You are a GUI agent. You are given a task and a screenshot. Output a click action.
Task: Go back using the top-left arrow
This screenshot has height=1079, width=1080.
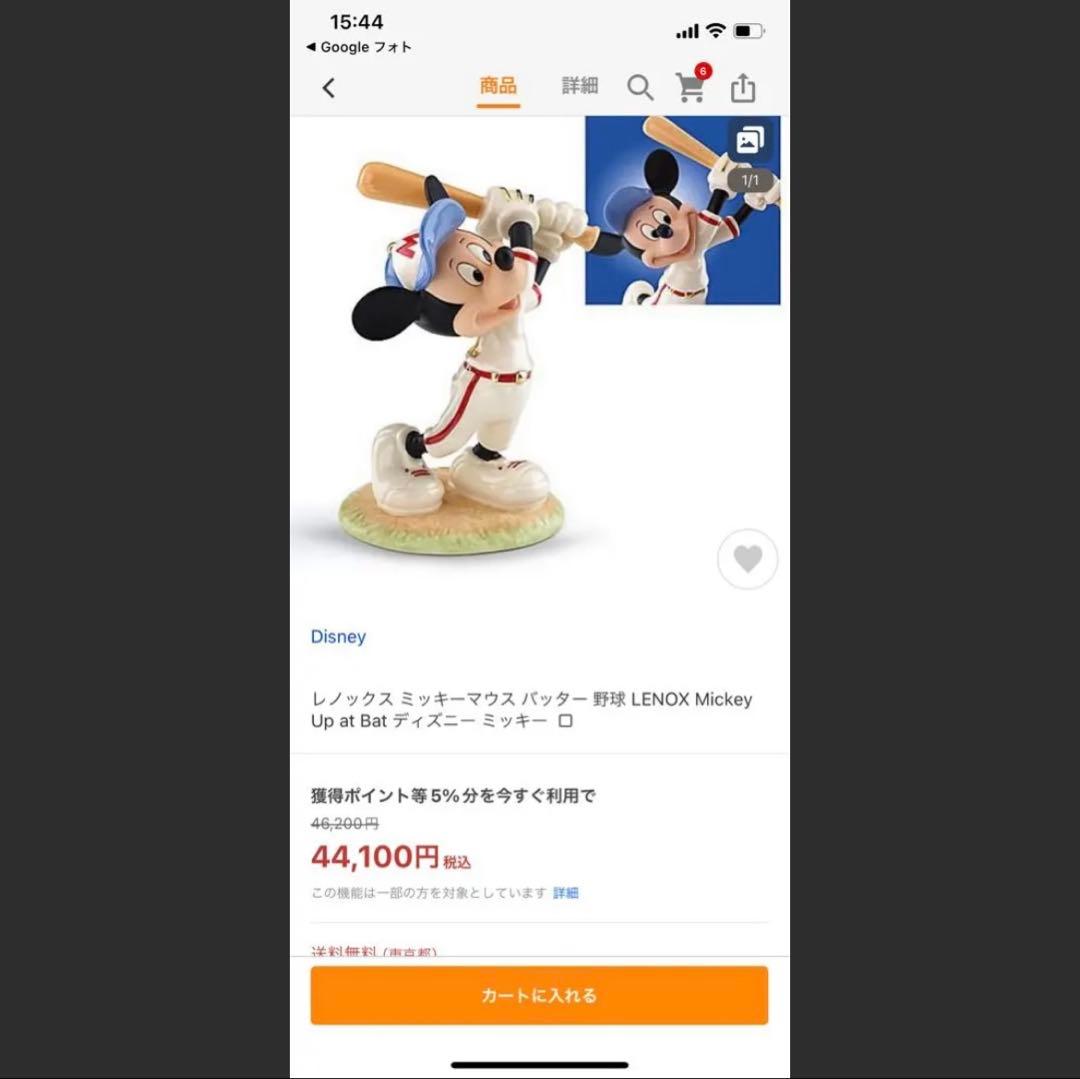coord(328,88)
